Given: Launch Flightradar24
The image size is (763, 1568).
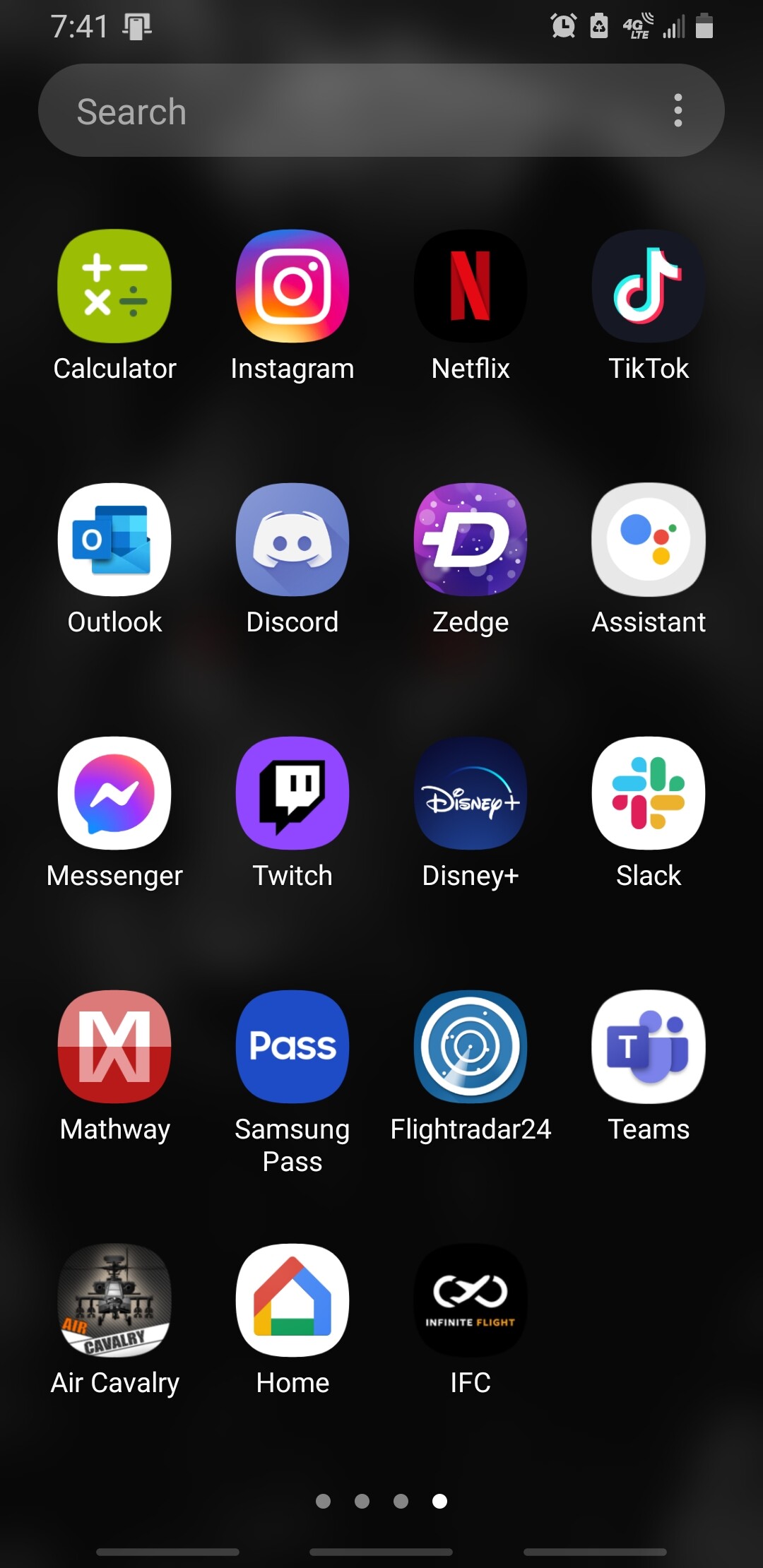Looking at the screenshot, I should click(471, 1047).
